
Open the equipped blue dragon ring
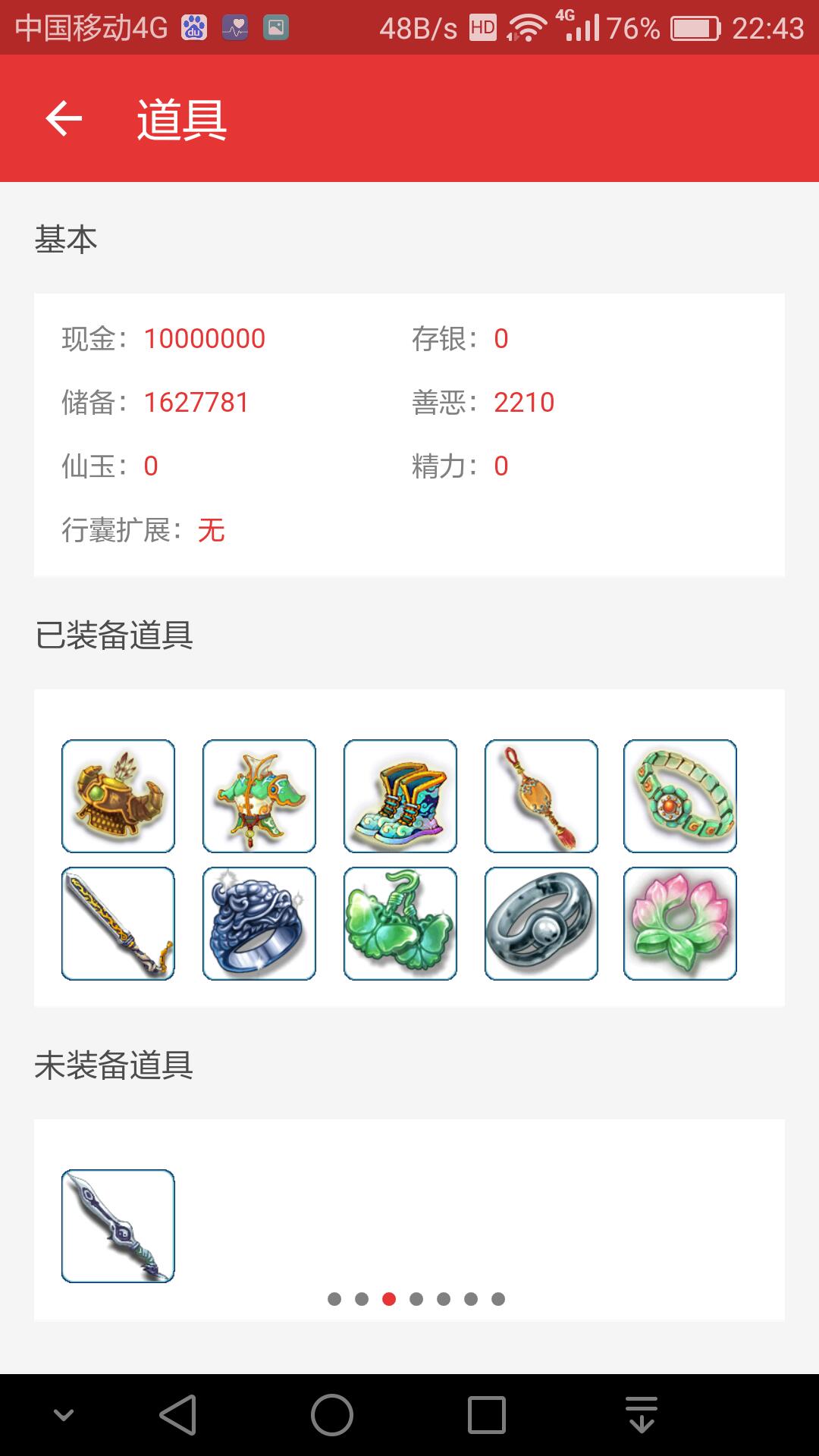(259, 924)
